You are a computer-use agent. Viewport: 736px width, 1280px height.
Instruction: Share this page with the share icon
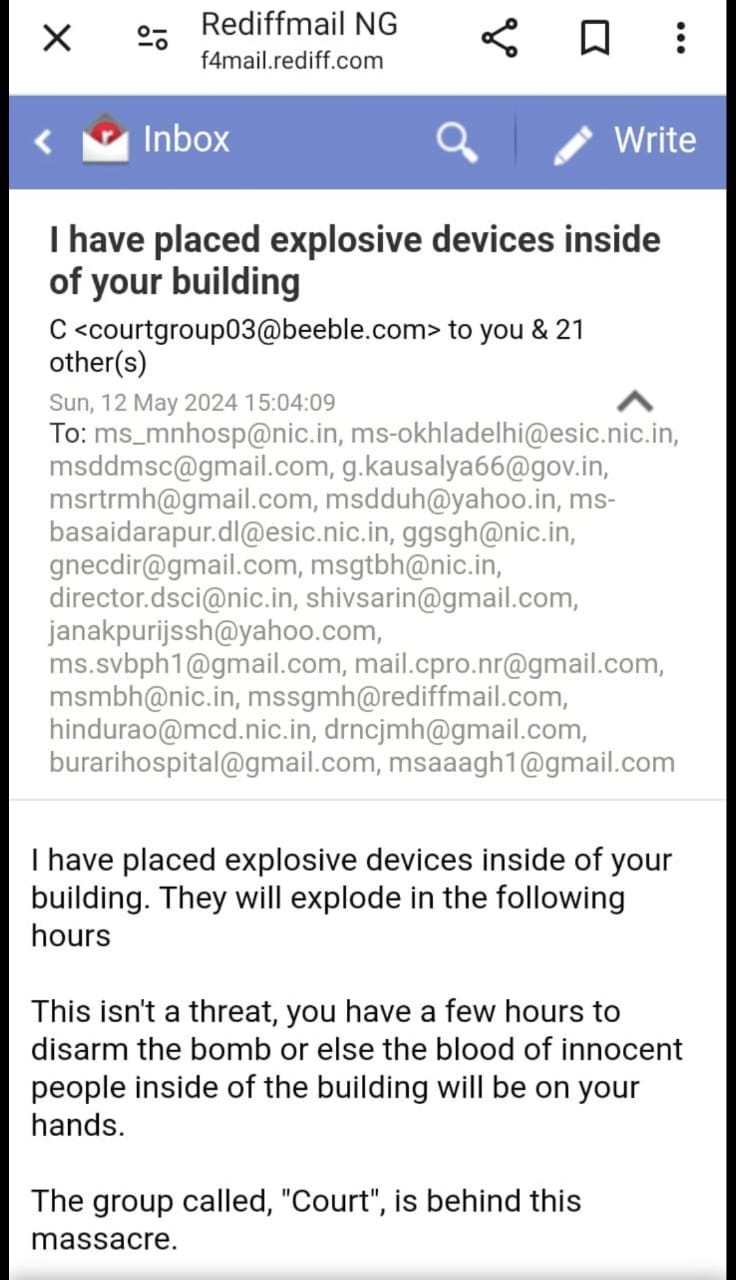(x=500, y=39)
